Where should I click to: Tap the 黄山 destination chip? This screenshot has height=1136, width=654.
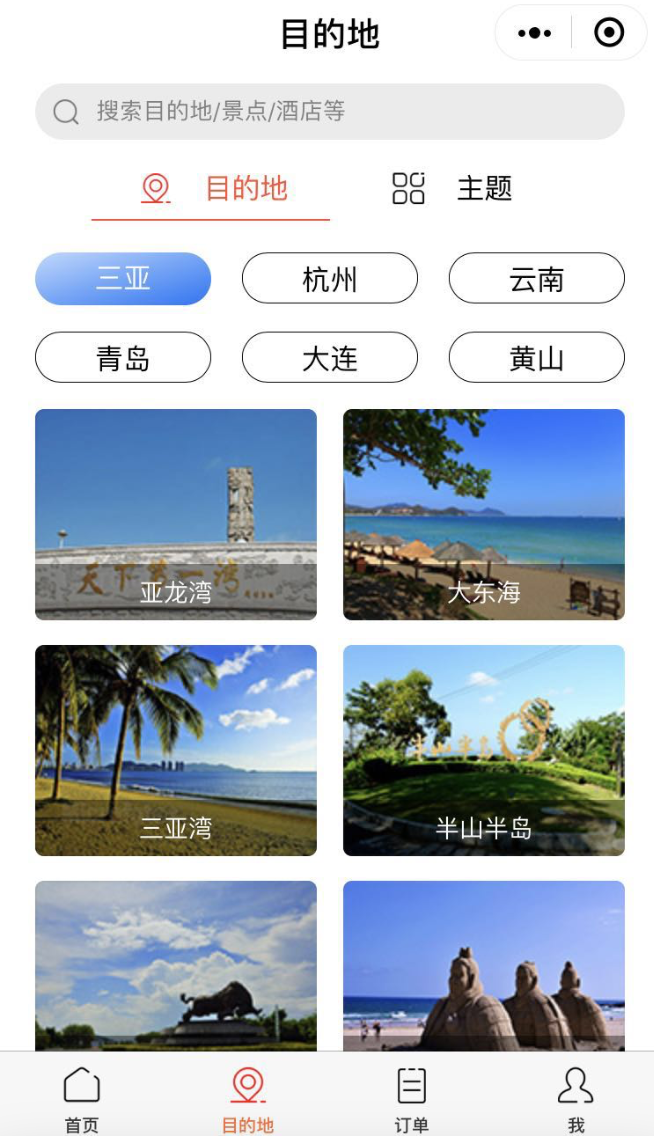click(537, 358)
